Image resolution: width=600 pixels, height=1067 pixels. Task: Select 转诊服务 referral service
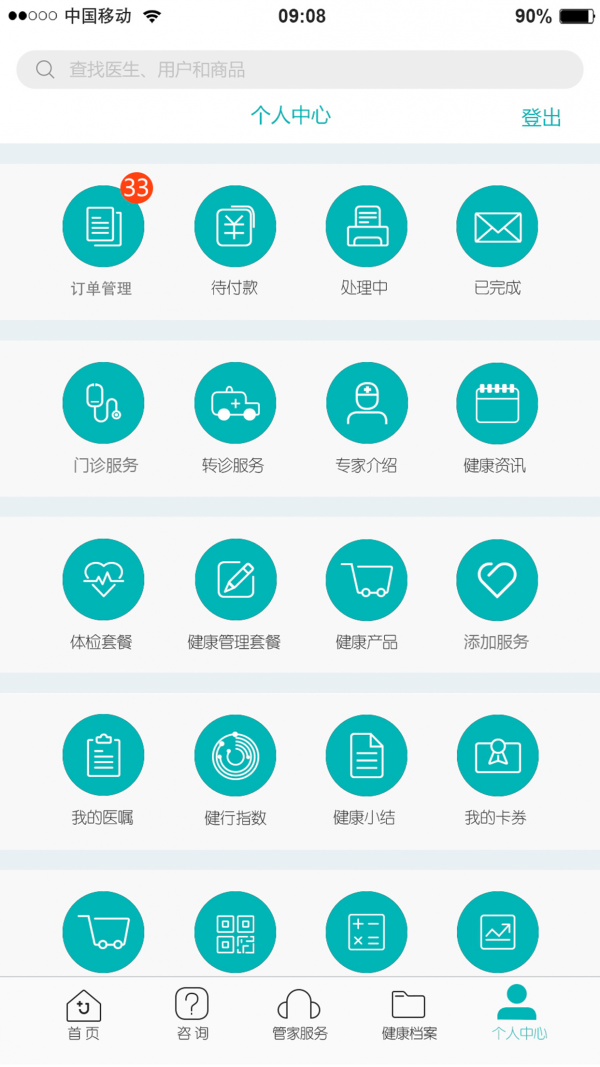pyautogui.click(x=235, y=403)
